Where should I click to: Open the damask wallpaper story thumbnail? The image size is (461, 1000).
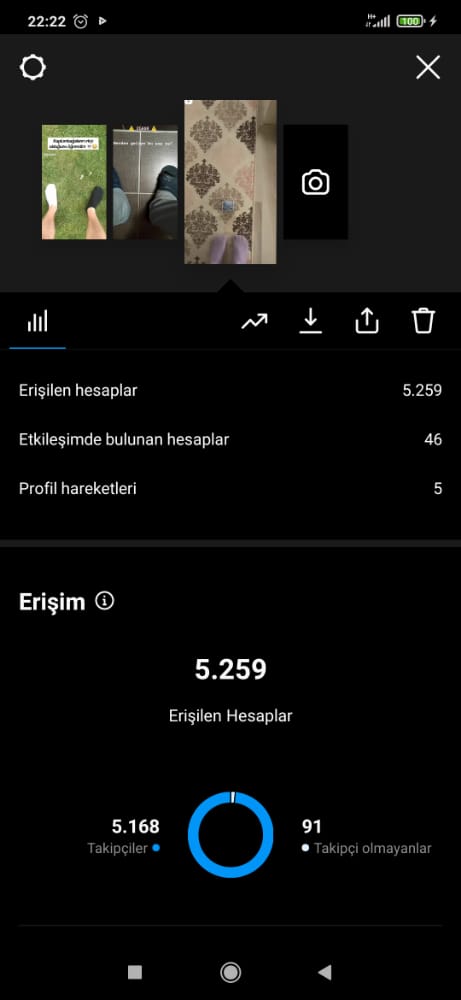(x=230, y=182)
